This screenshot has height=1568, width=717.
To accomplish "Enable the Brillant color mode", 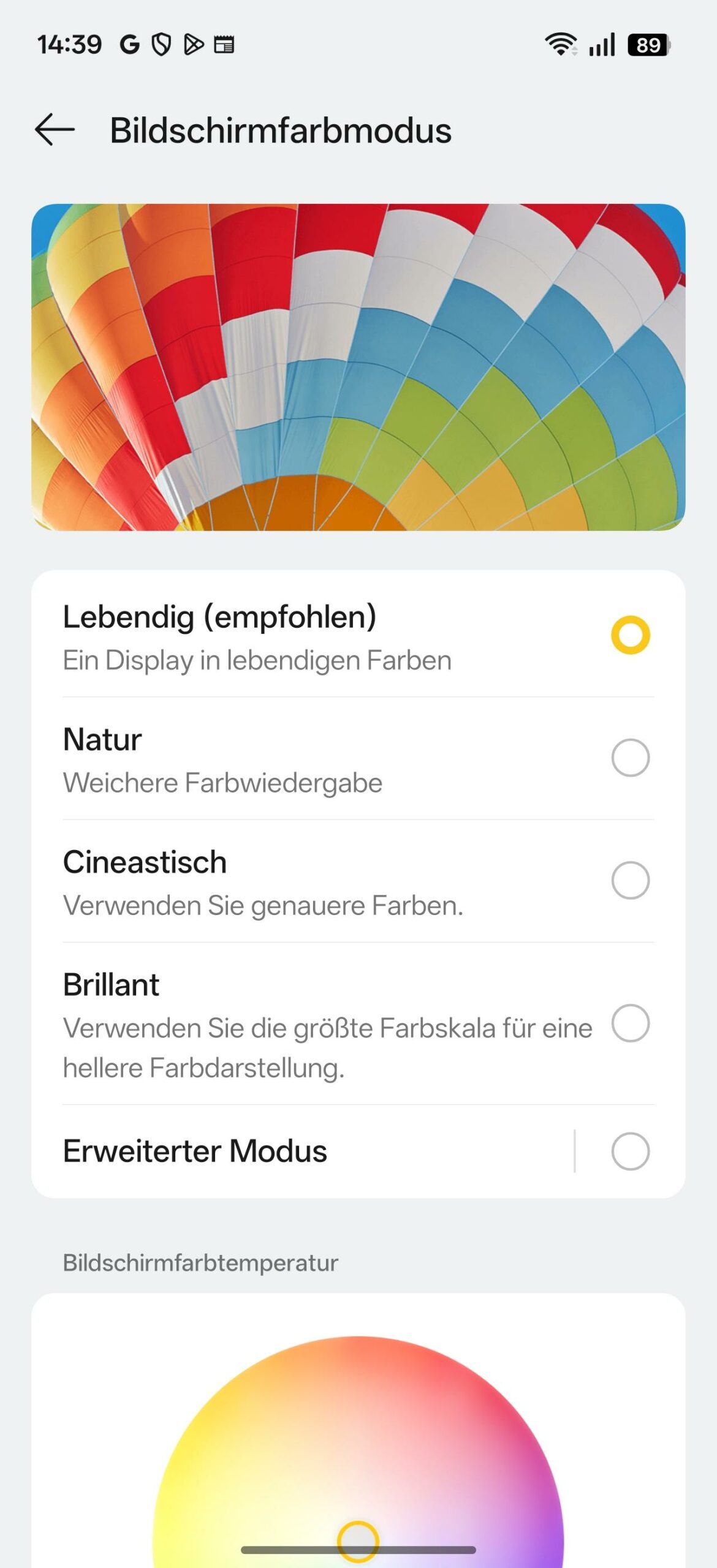I will coord(630,1023).
